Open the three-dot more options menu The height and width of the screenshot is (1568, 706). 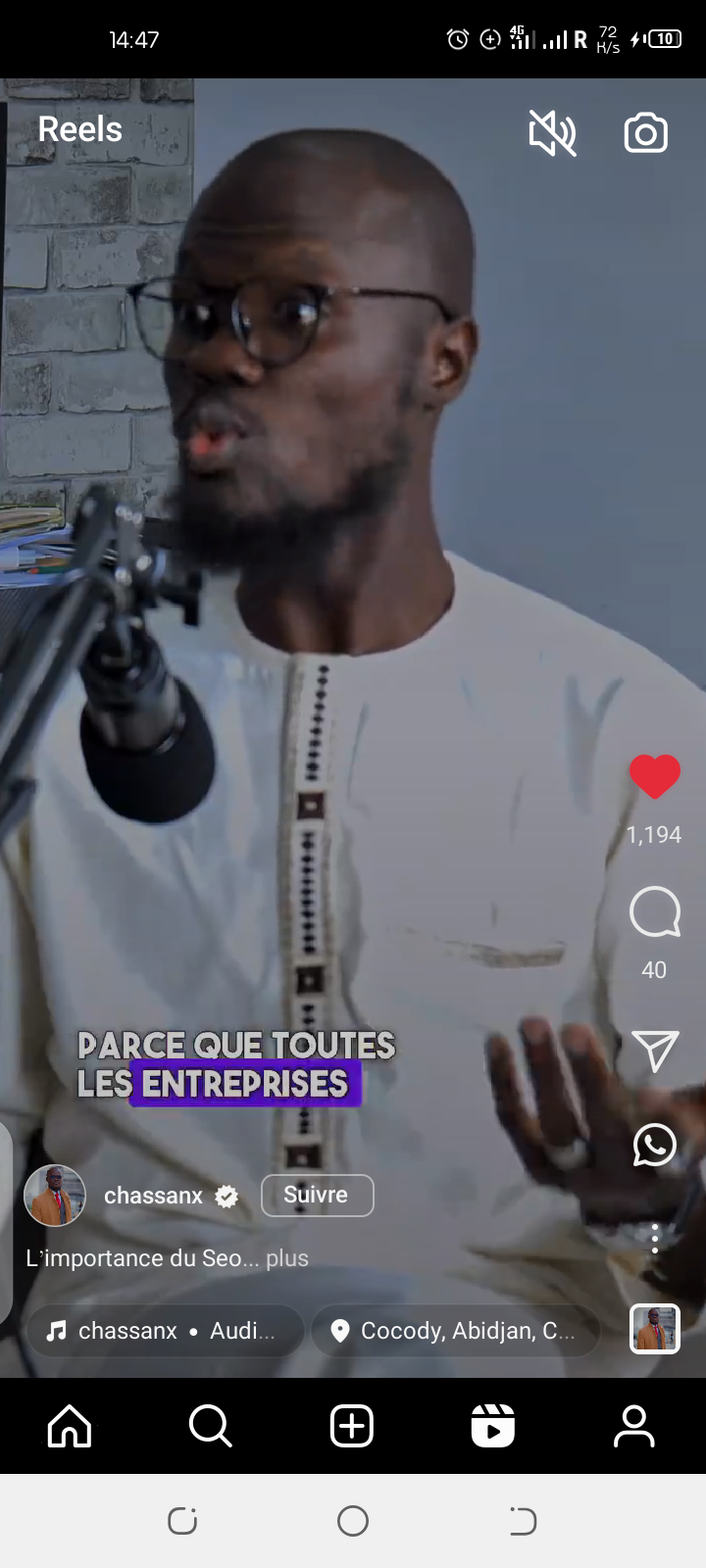pos(654,1239)
